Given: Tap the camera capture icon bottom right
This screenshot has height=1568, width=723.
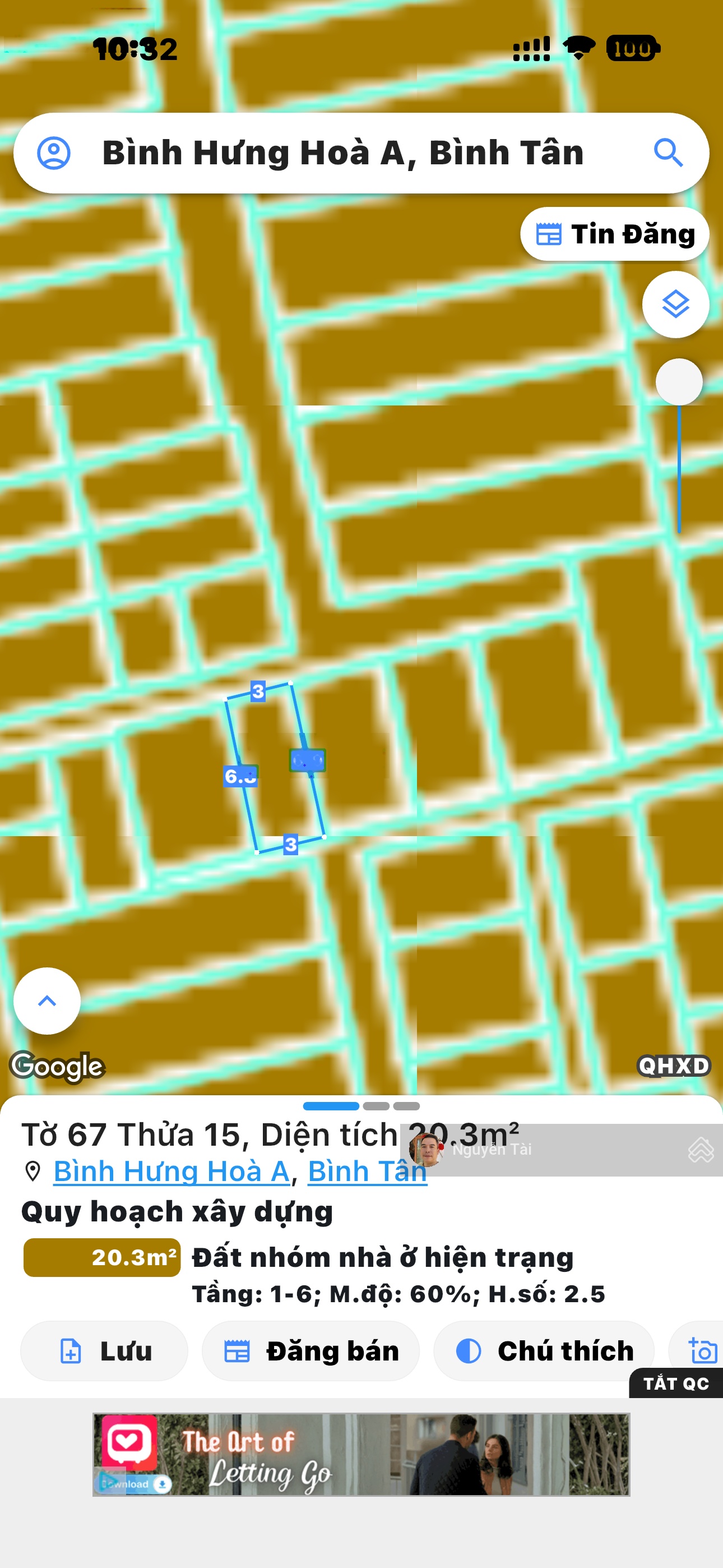Looking at the screenshot, I should pos(703,1351).
